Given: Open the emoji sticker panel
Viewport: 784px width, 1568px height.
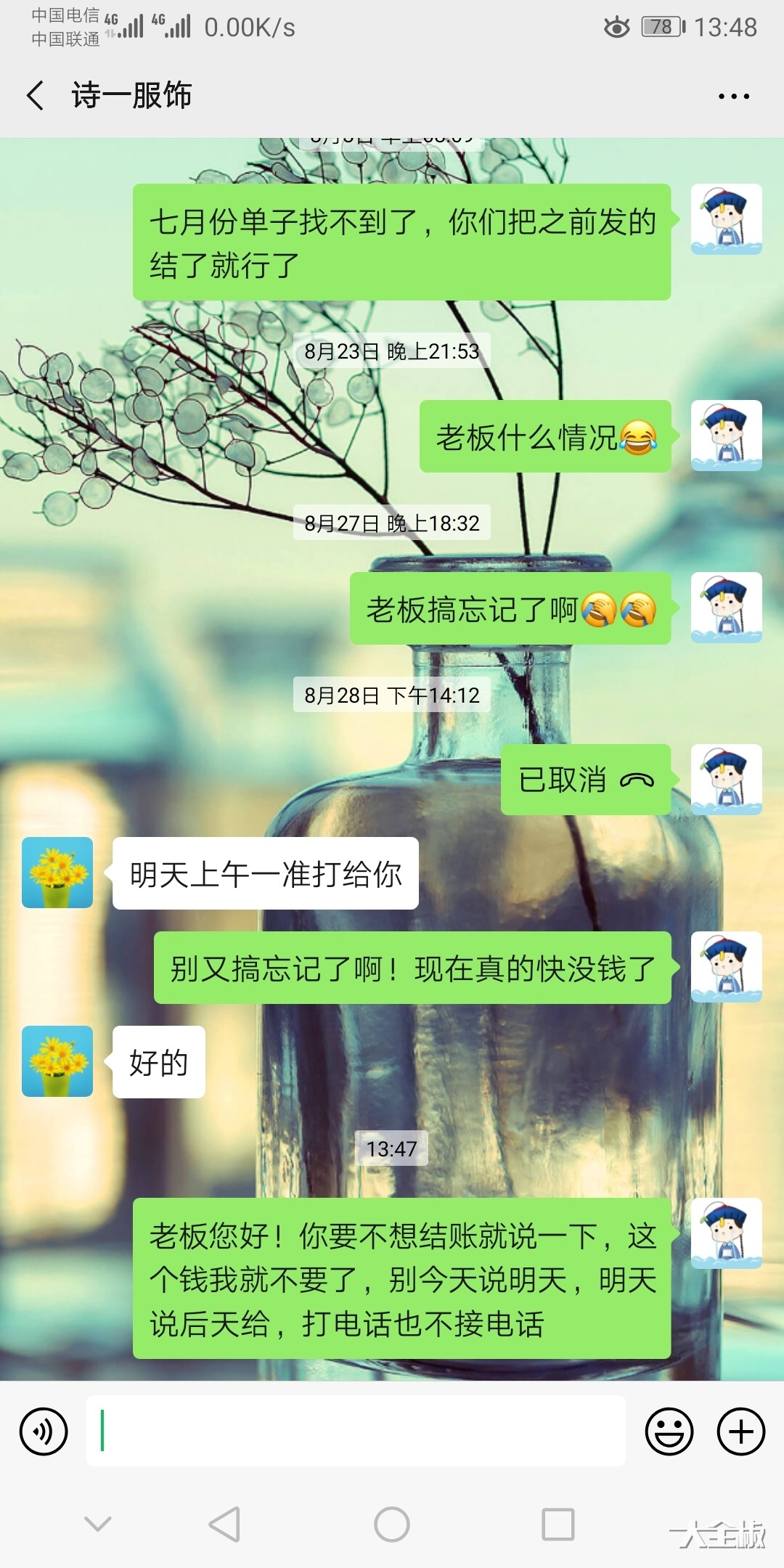Looking at the screenshot, I should (669, 1432).
